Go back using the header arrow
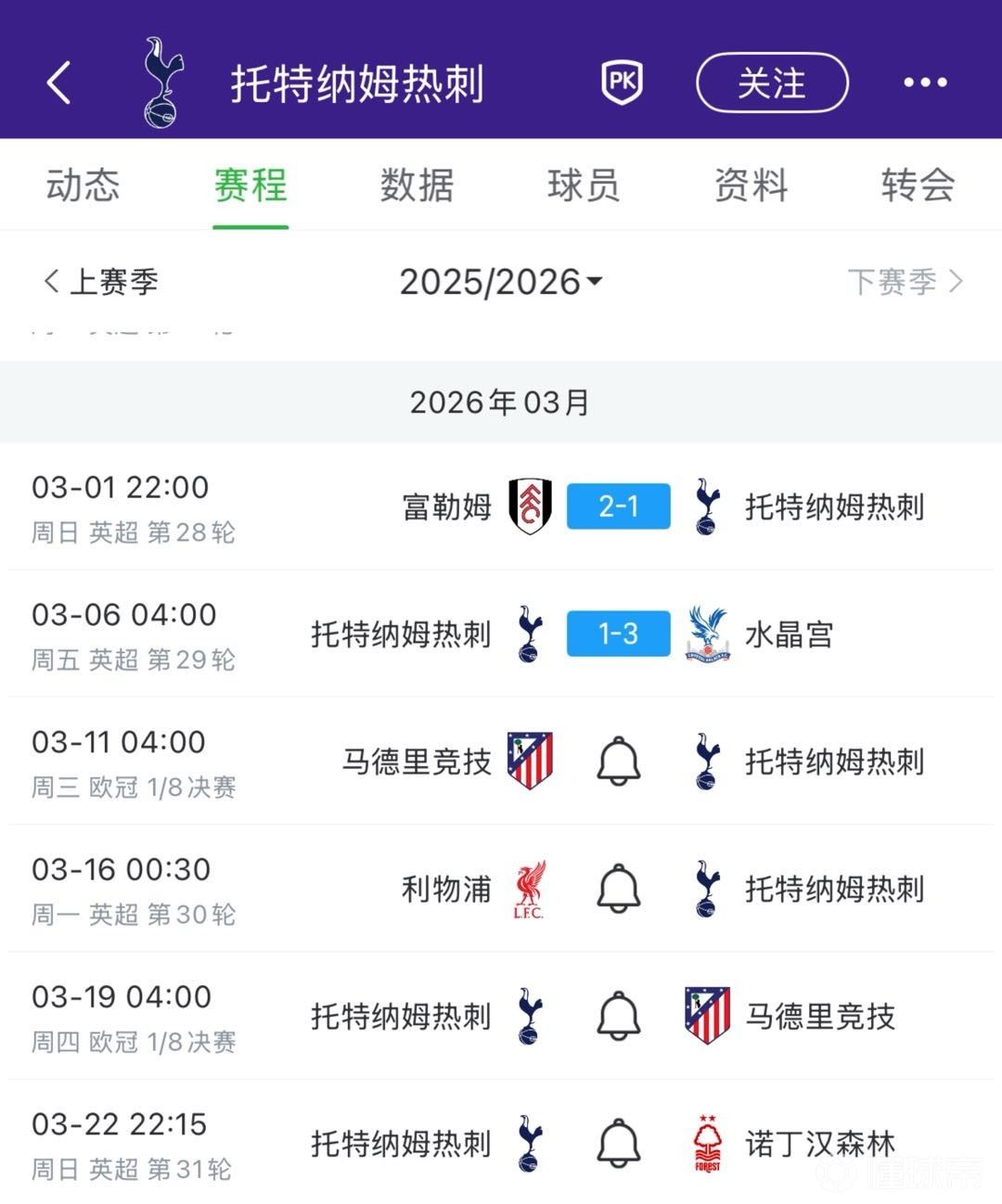 (x=59, y=83)
